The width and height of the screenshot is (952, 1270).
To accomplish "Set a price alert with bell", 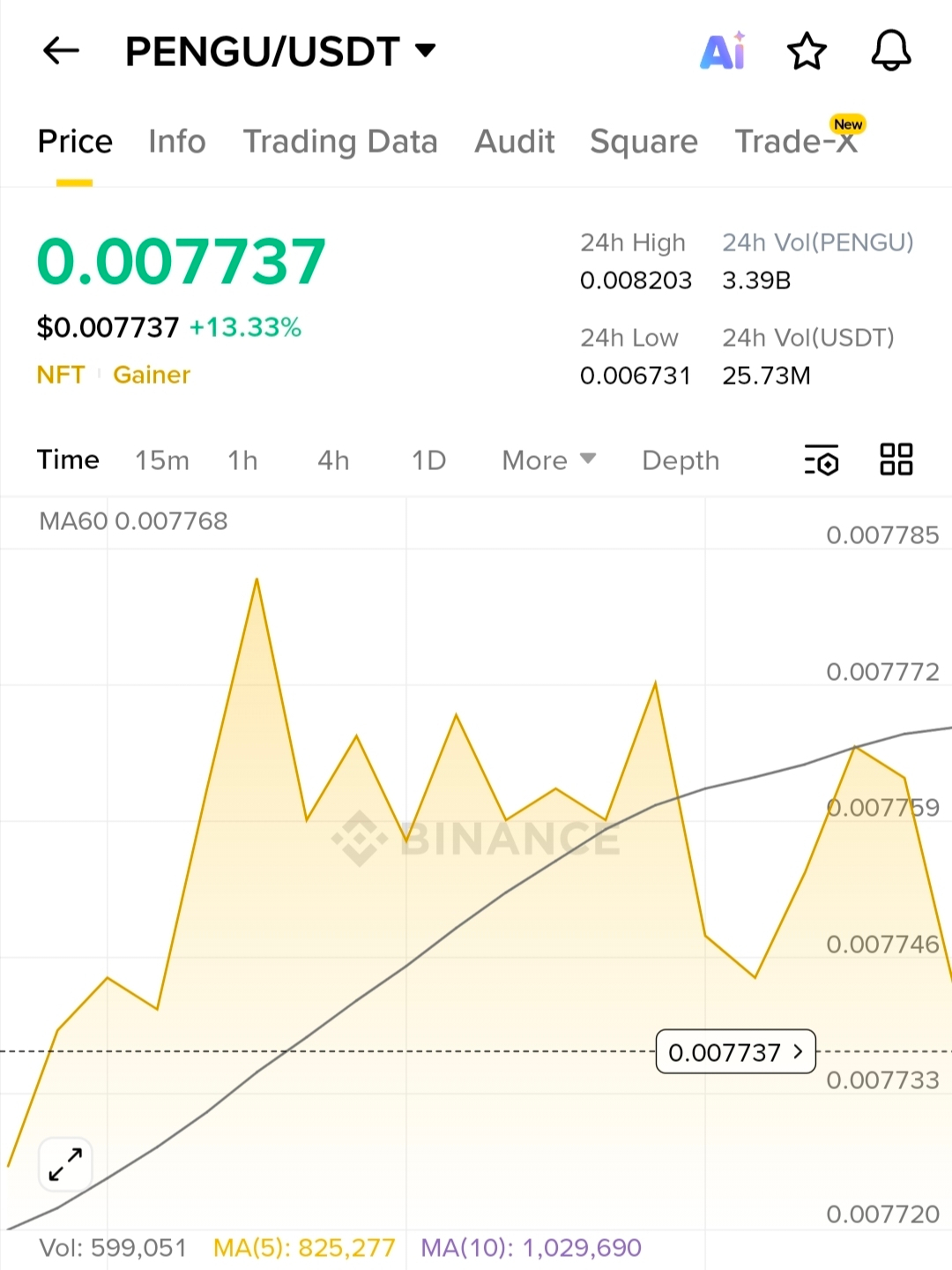I will pos(891,50).
